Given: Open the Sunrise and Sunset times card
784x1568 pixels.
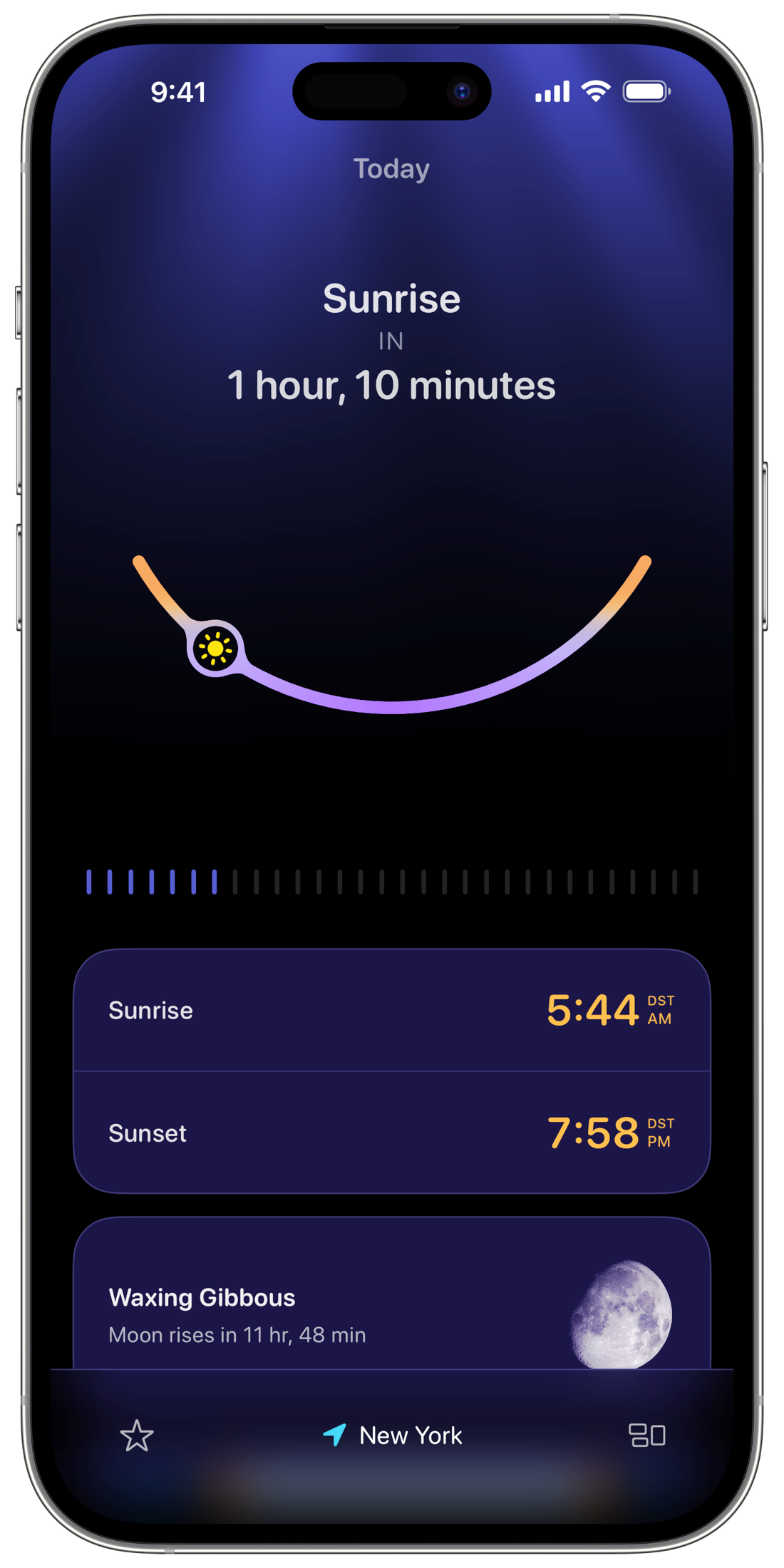Looking at the screenshot, I should [391, 1071].
